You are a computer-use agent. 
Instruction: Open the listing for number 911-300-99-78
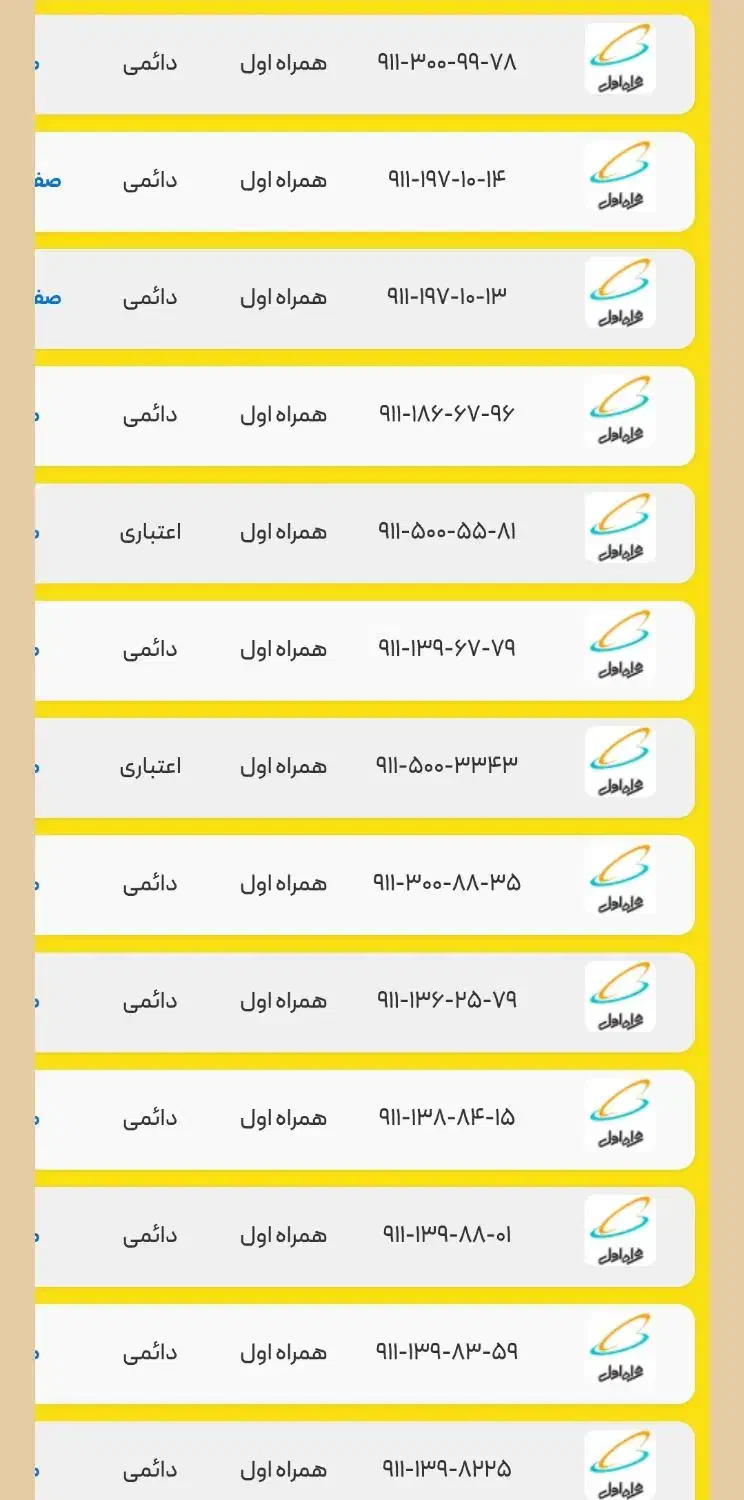(x=447, y=63)
